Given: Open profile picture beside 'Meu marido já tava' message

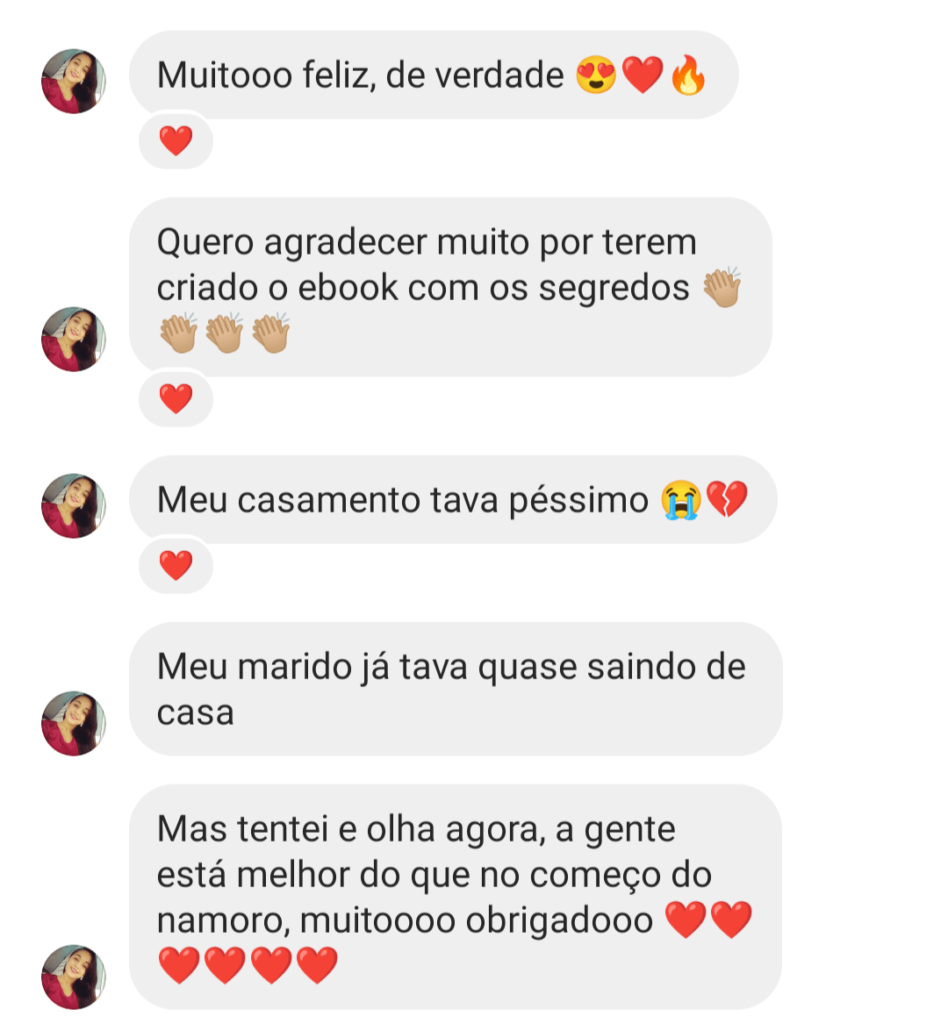Looking at the screenshot, I should click(73, 723).
